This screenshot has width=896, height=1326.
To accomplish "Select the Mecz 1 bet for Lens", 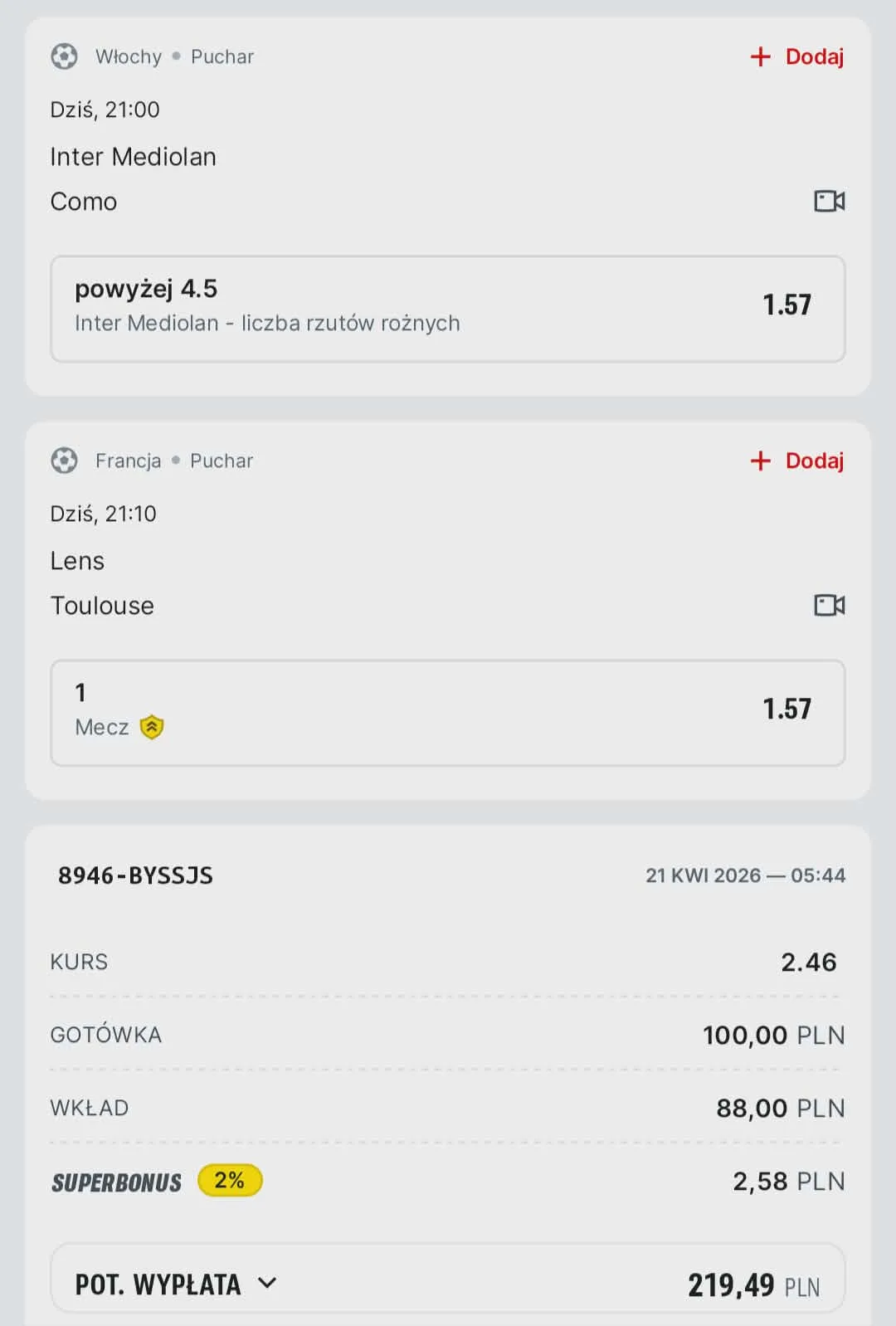I will 448,712.
